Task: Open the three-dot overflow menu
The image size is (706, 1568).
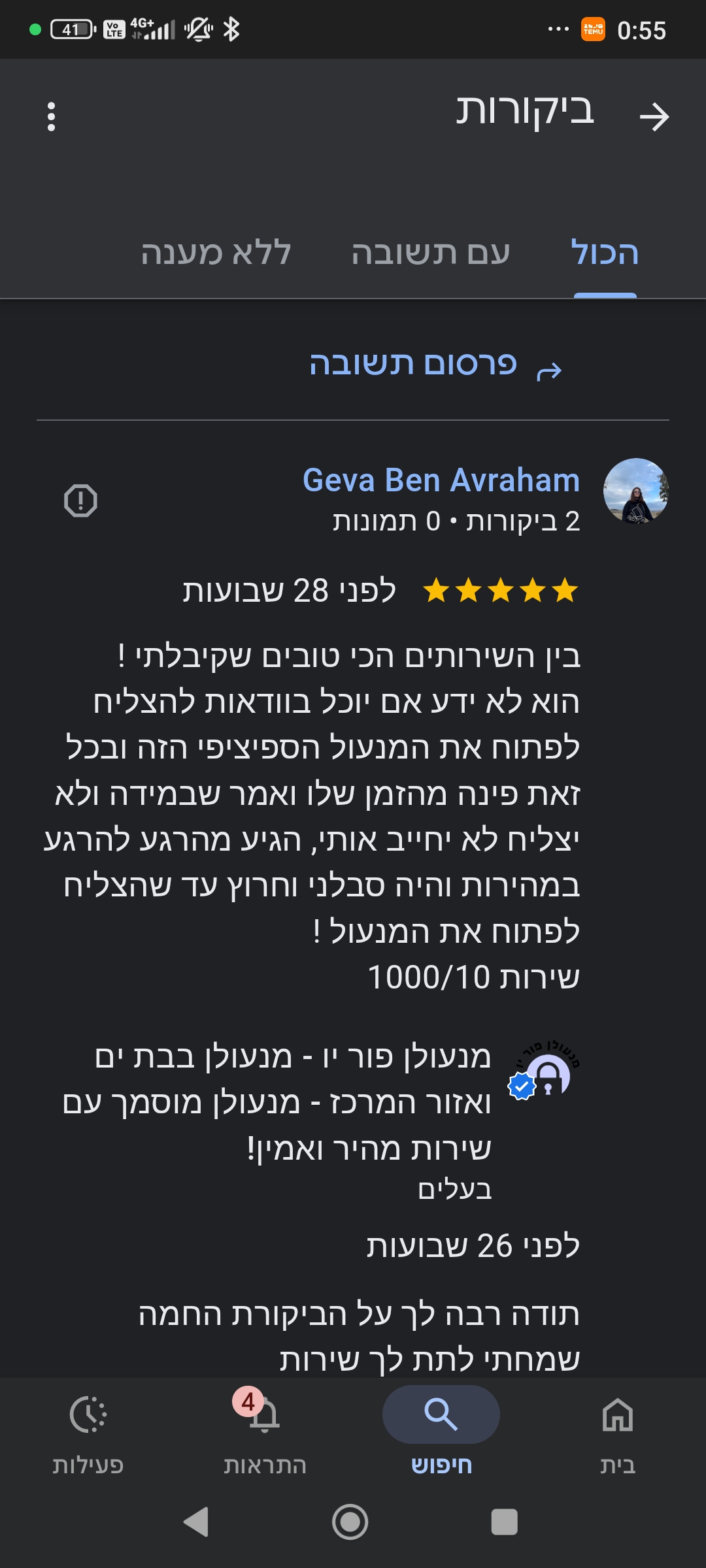Action: (x=52, y=117)
